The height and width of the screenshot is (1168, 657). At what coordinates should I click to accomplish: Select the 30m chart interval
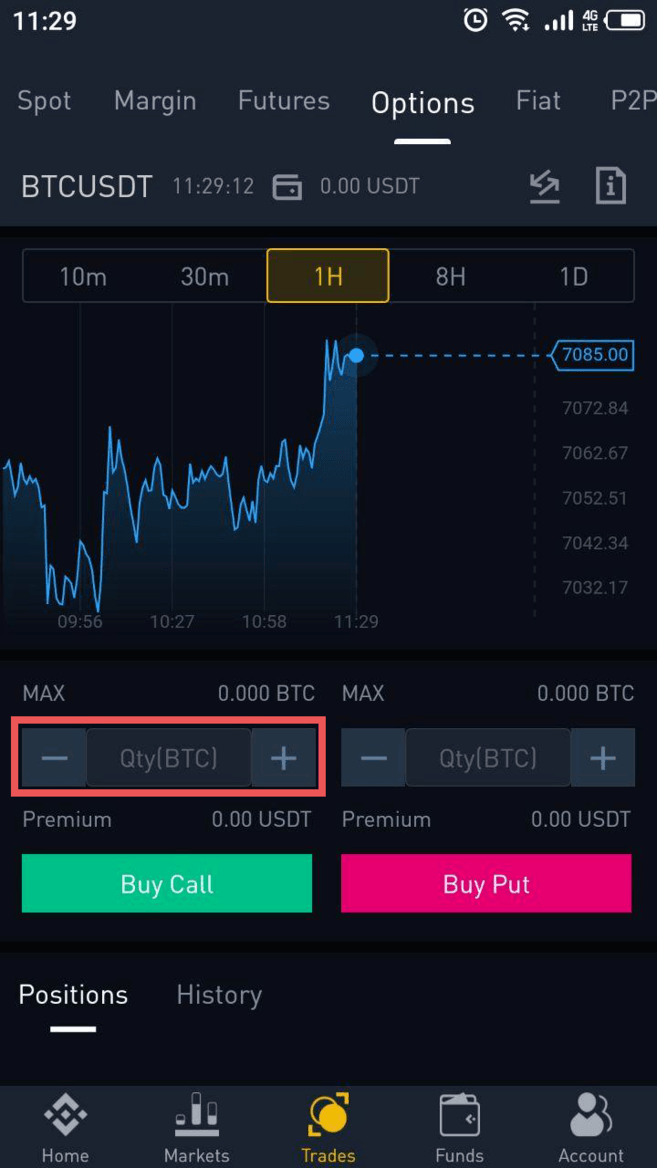pyautogui.click(x=205, y=276)
